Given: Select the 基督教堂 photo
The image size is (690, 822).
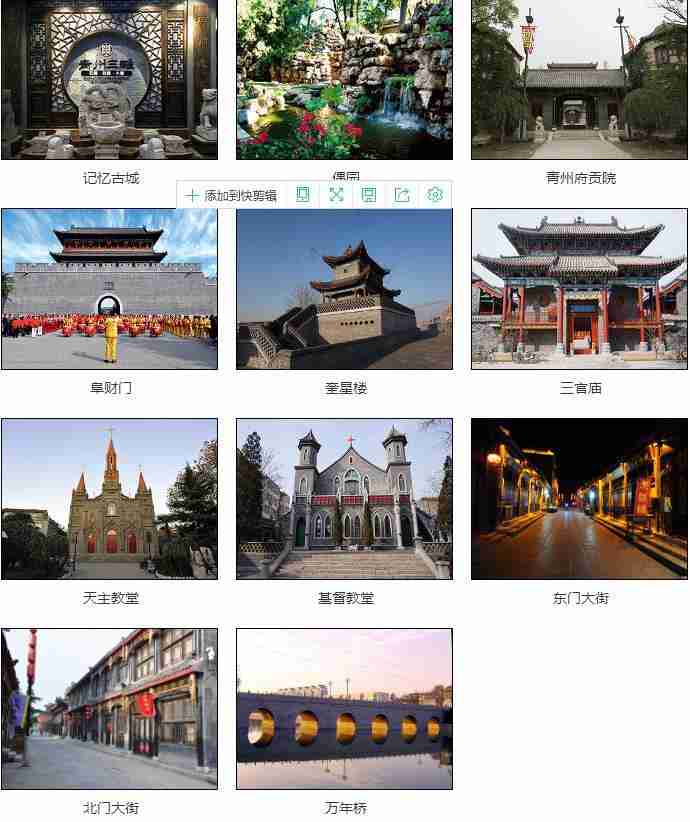Looking at the screenshot, I should click(344, 499).
